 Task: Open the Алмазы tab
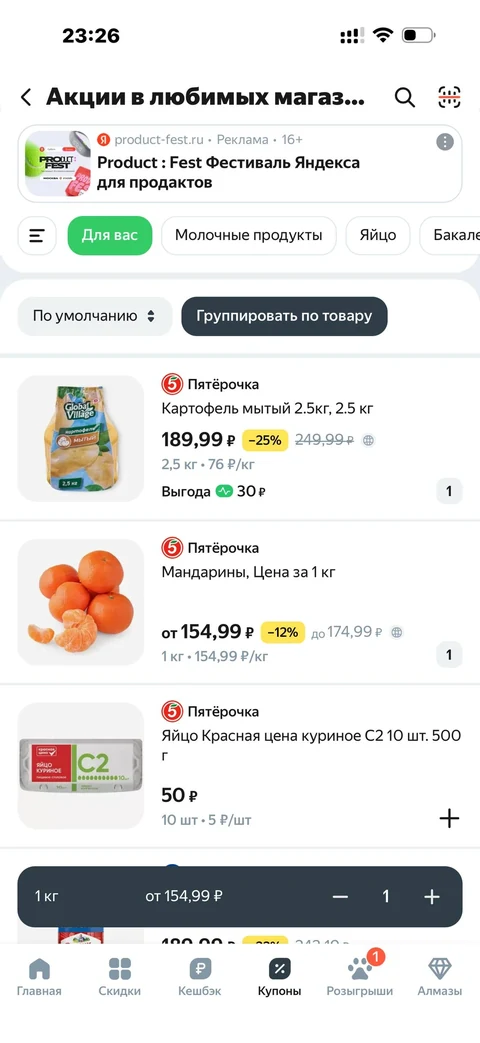click(x=439, y=976)
